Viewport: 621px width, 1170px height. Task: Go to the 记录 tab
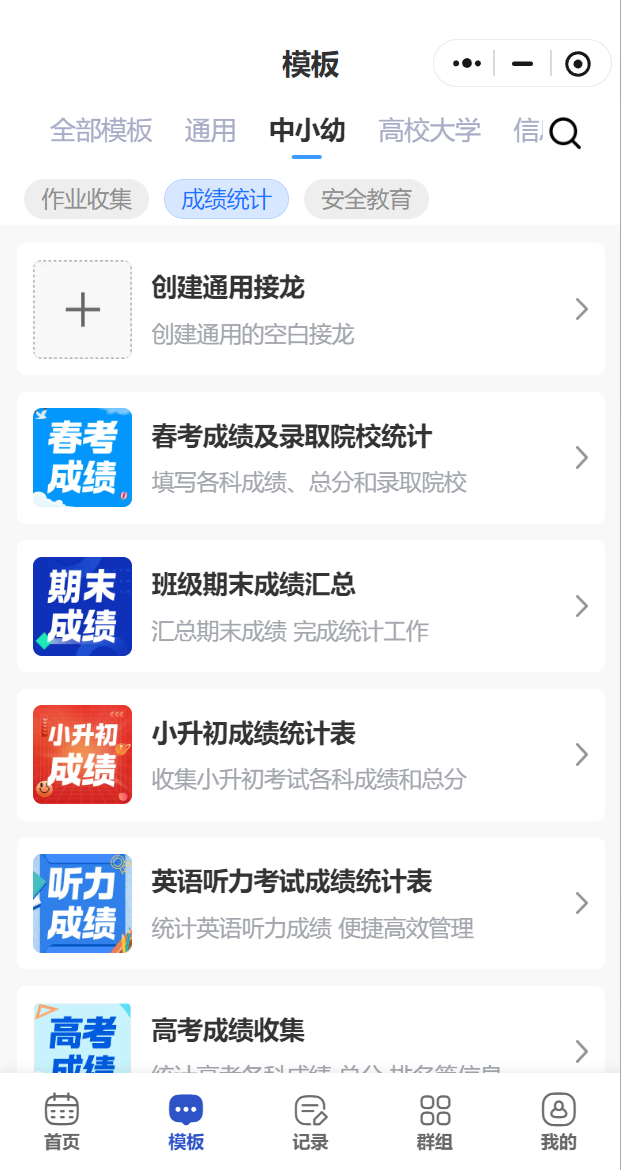coord(310,1122)
